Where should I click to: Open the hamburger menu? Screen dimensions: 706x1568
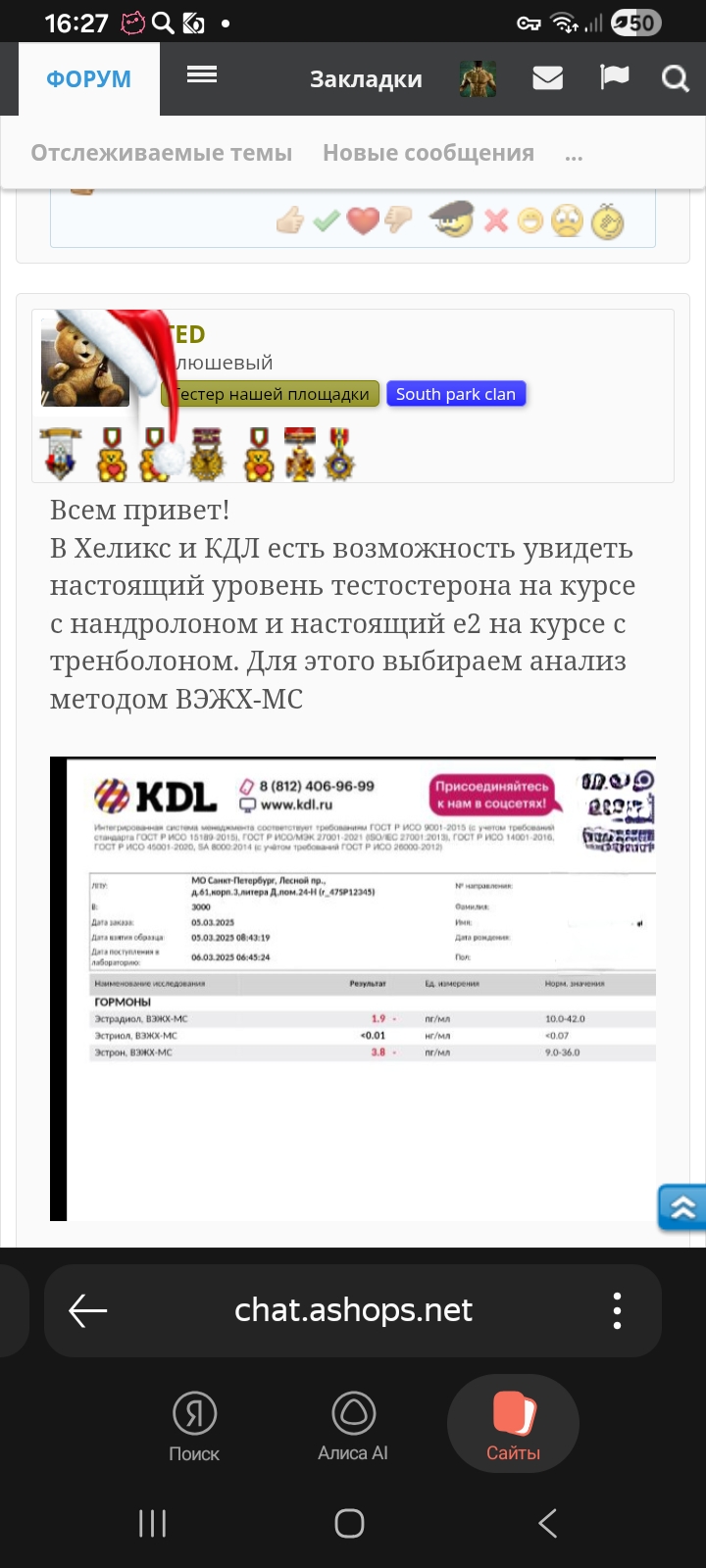coord(202,75)
